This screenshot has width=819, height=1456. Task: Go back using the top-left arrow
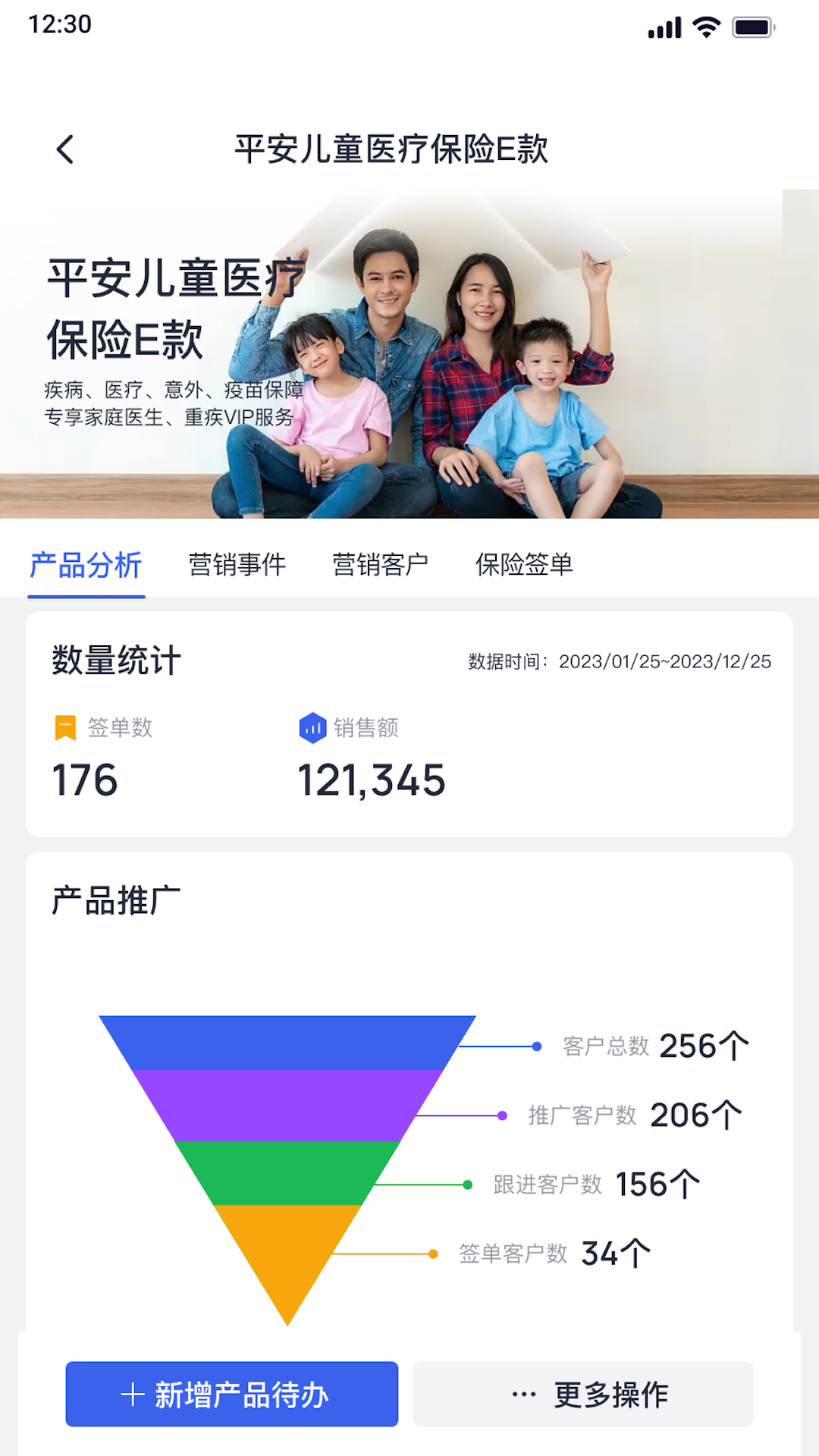[65, 149]
